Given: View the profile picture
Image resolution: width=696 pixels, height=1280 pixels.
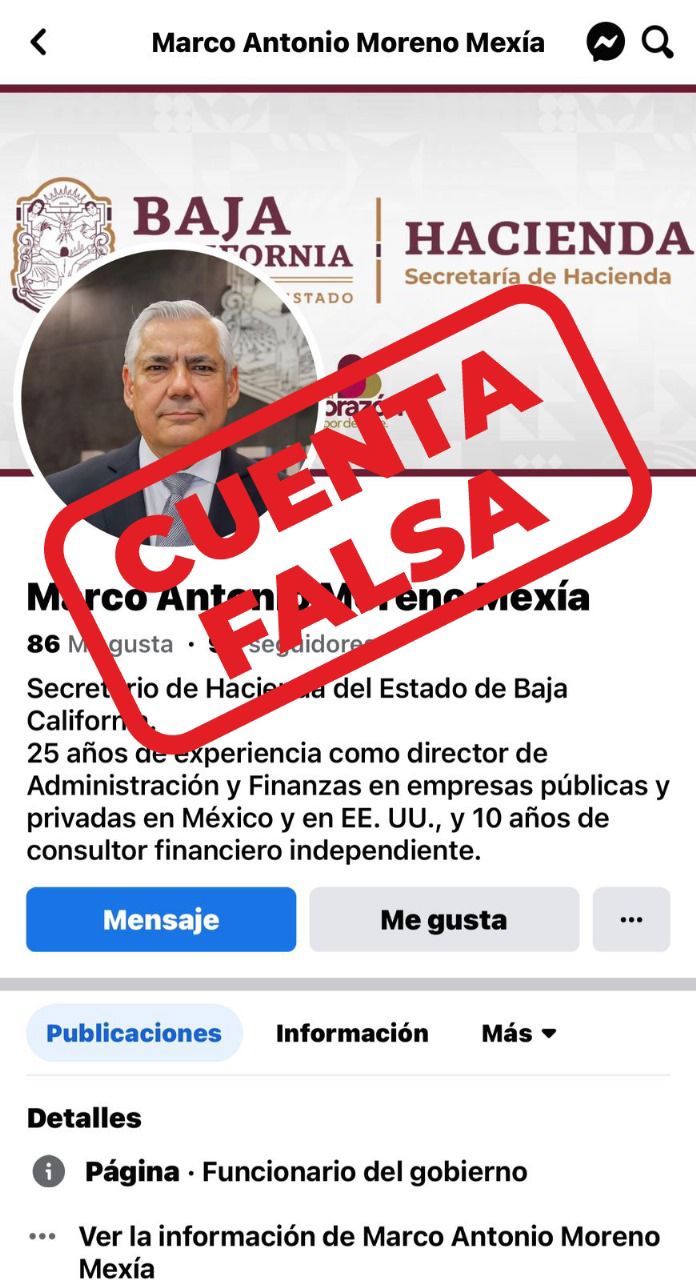Looking at the screenshot, I should coord(167,400).
